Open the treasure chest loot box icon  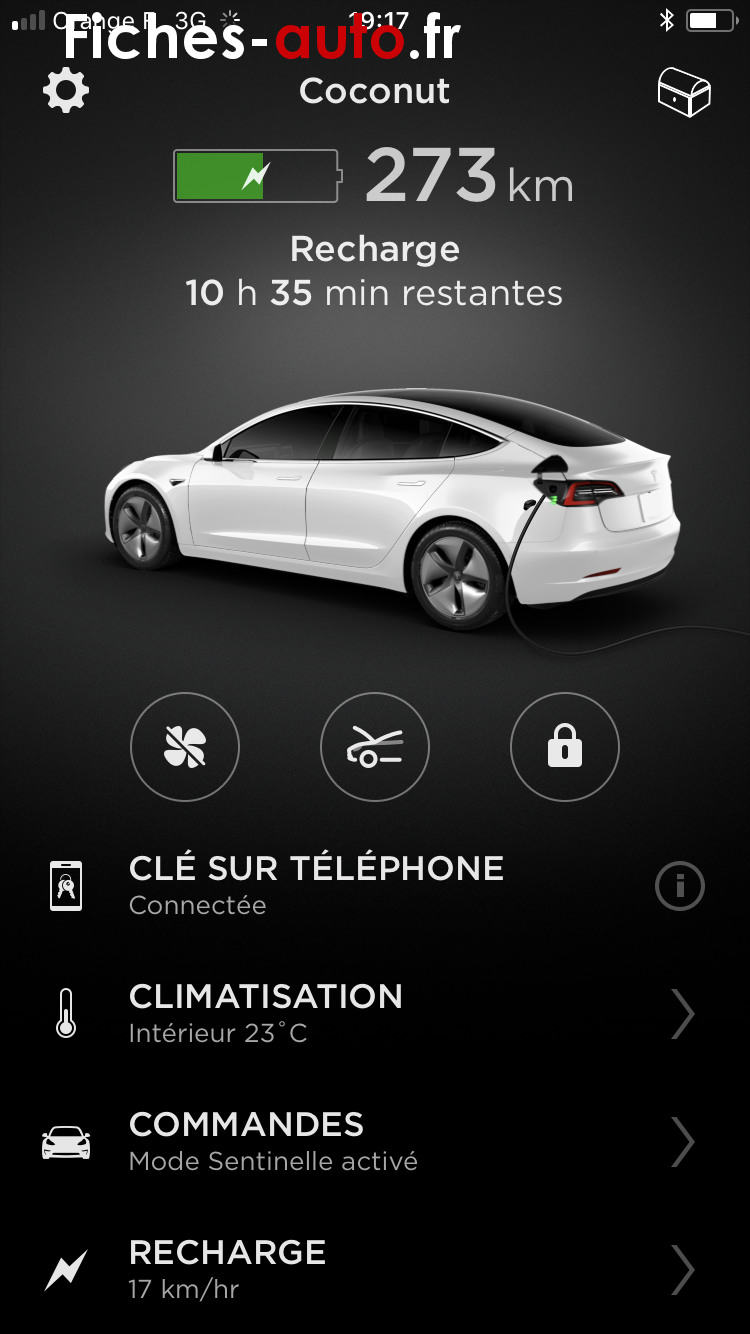[x=684, y=93]
